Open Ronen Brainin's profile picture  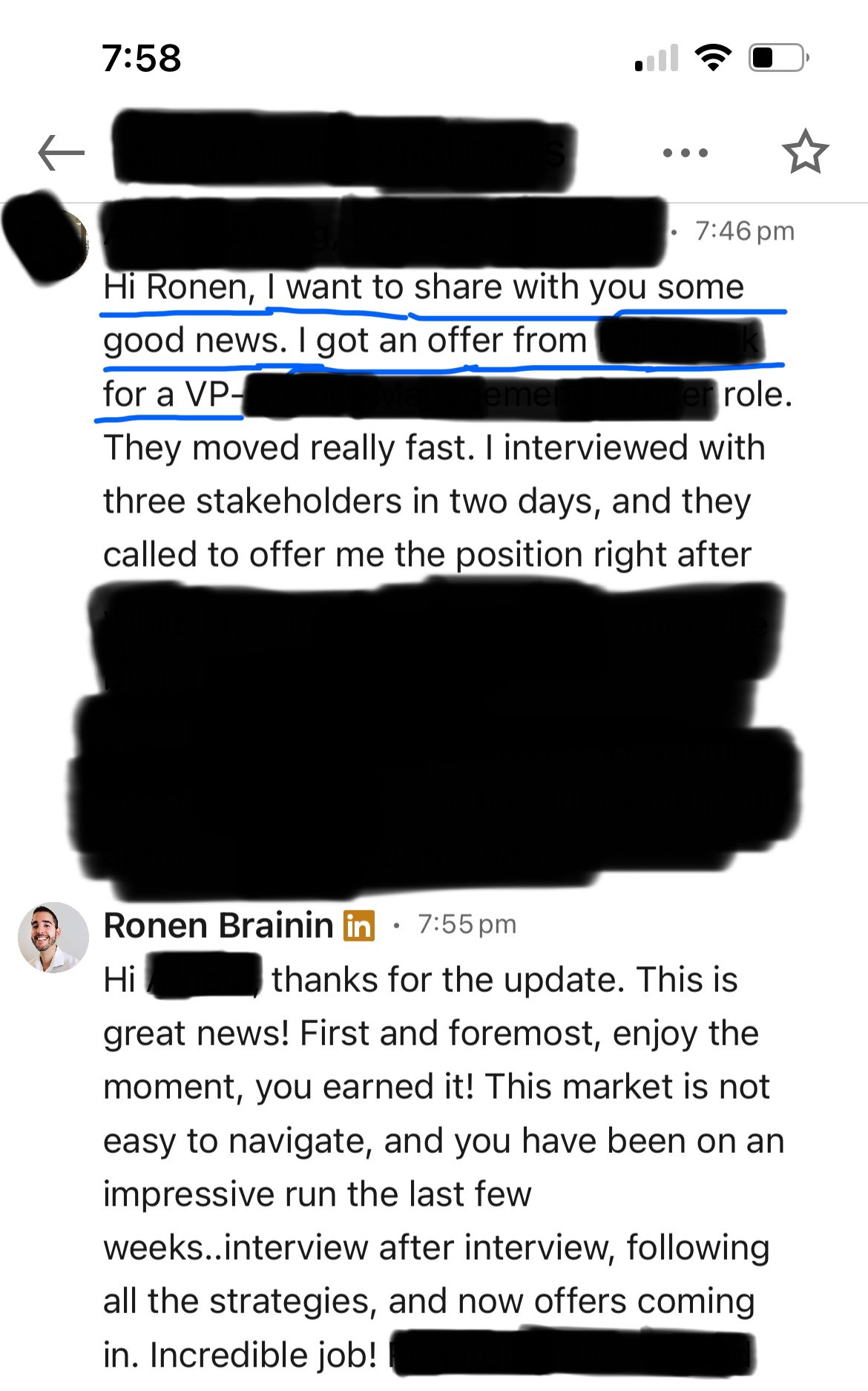(x=53, y=937)
